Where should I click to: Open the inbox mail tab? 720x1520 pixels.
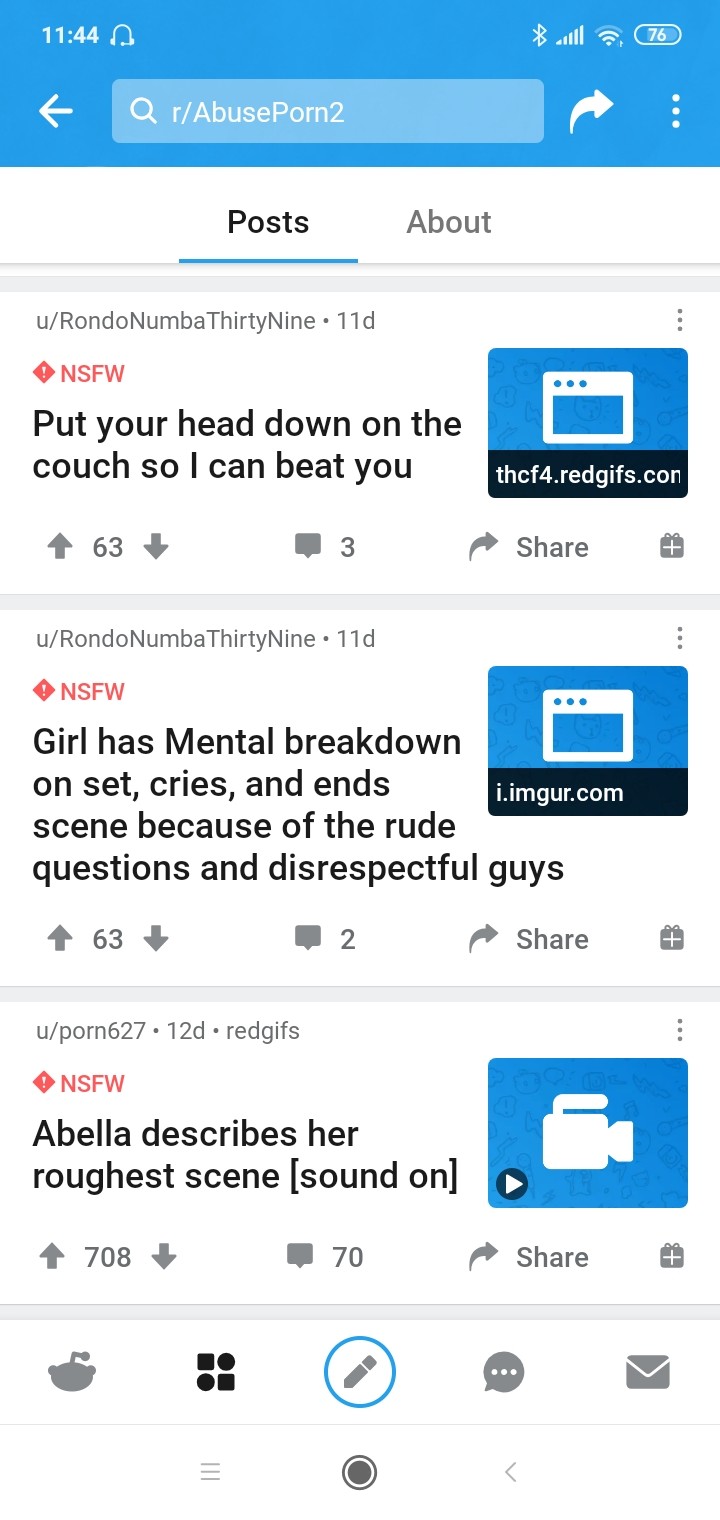point(647,1372)
